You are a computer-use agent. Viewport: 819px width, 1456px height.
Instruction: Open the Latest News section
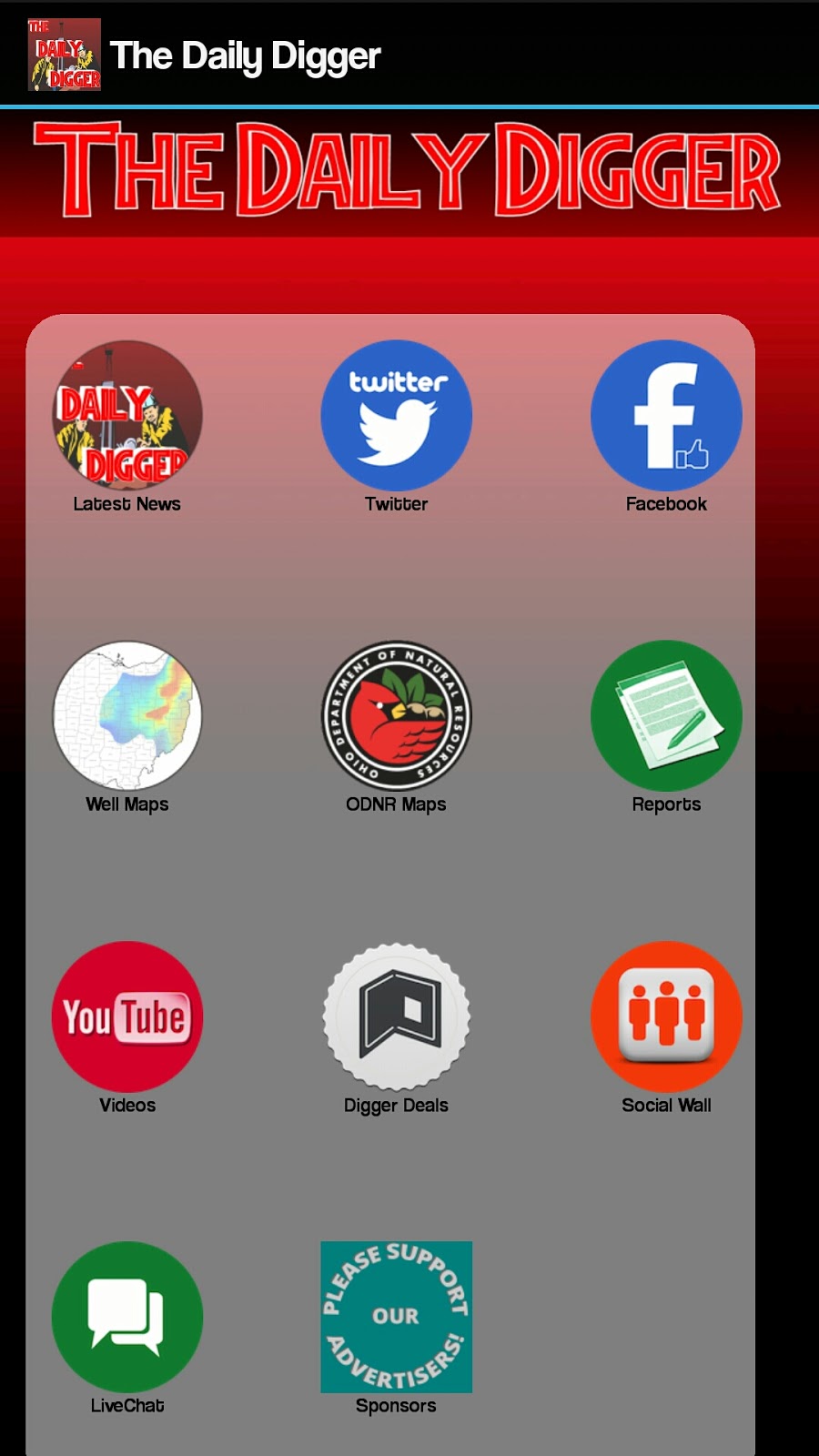click(x=127, y=416)
